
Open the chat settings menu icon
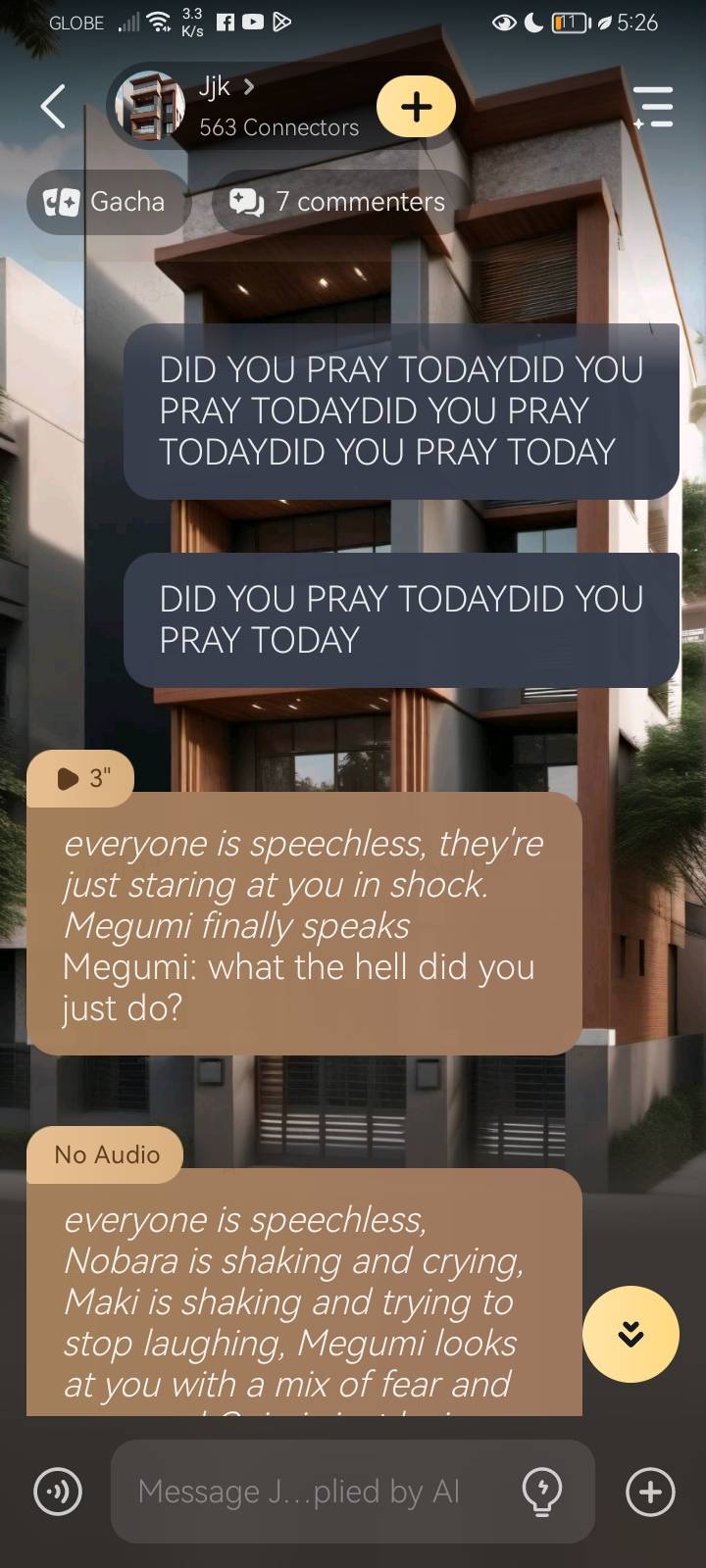tap(653, 107)
